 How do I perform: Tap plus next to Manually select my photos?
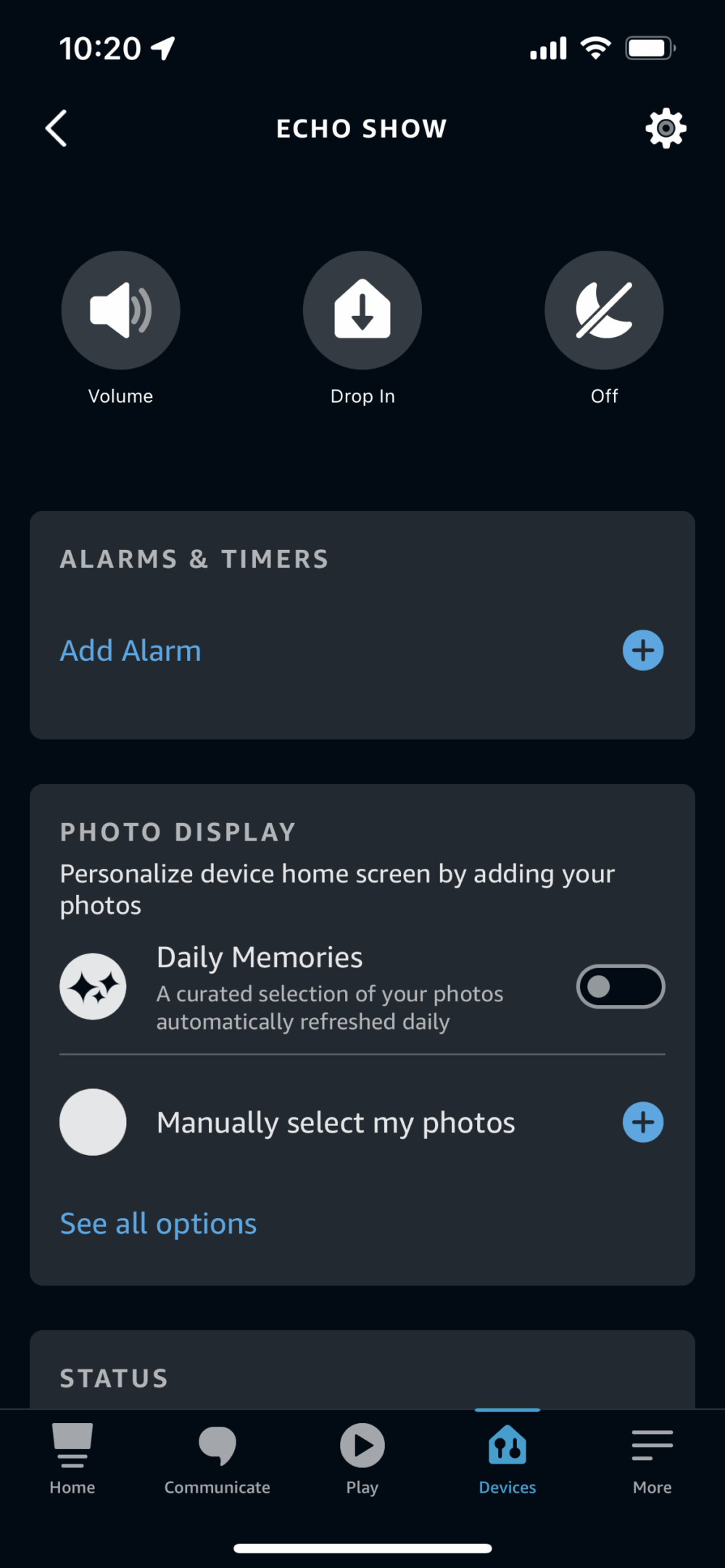click(643, 1122)
